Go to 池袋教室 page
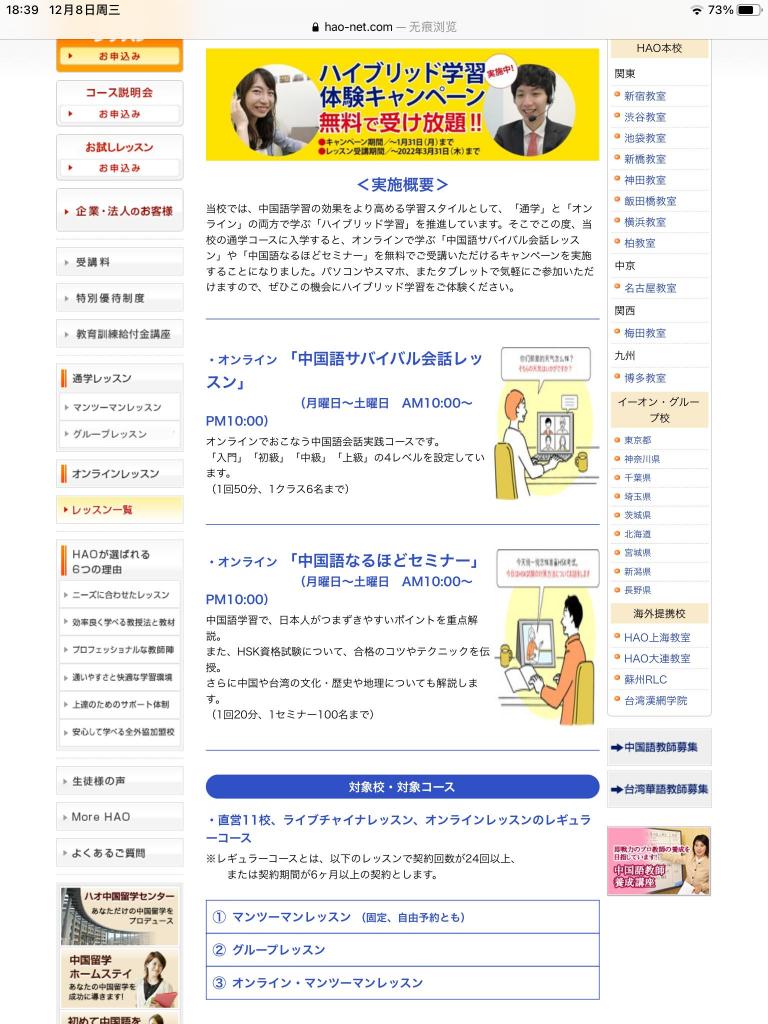 [x=644, y=138]
